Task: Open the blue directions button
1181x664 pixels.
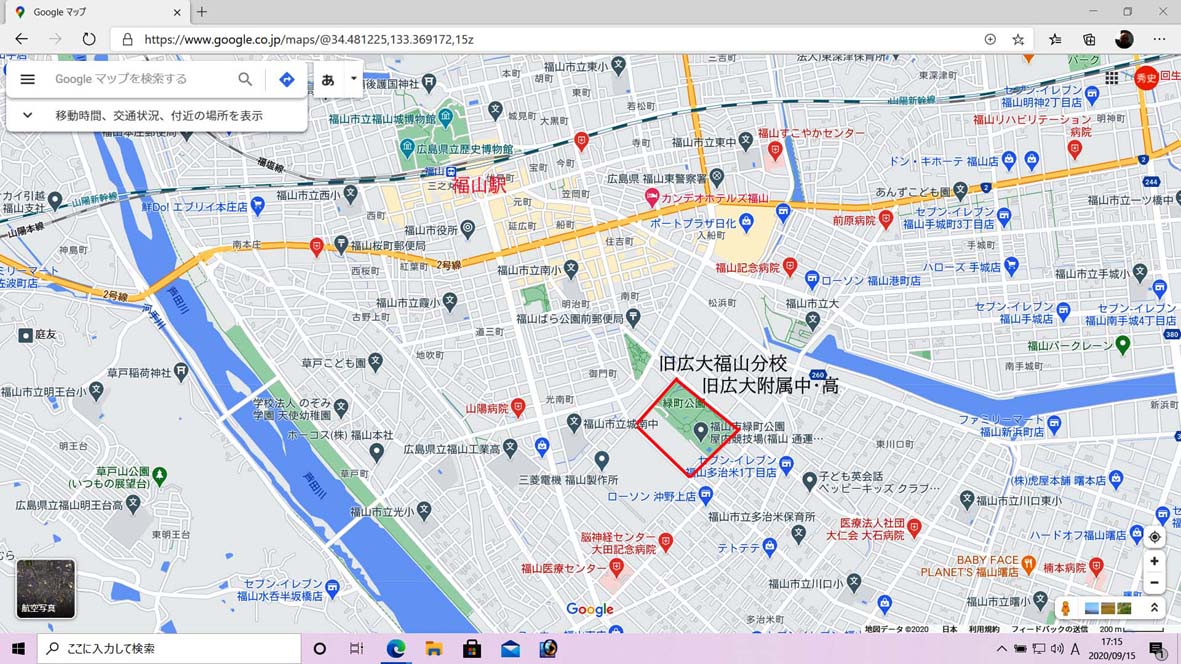Action: [x=287, y=79]
